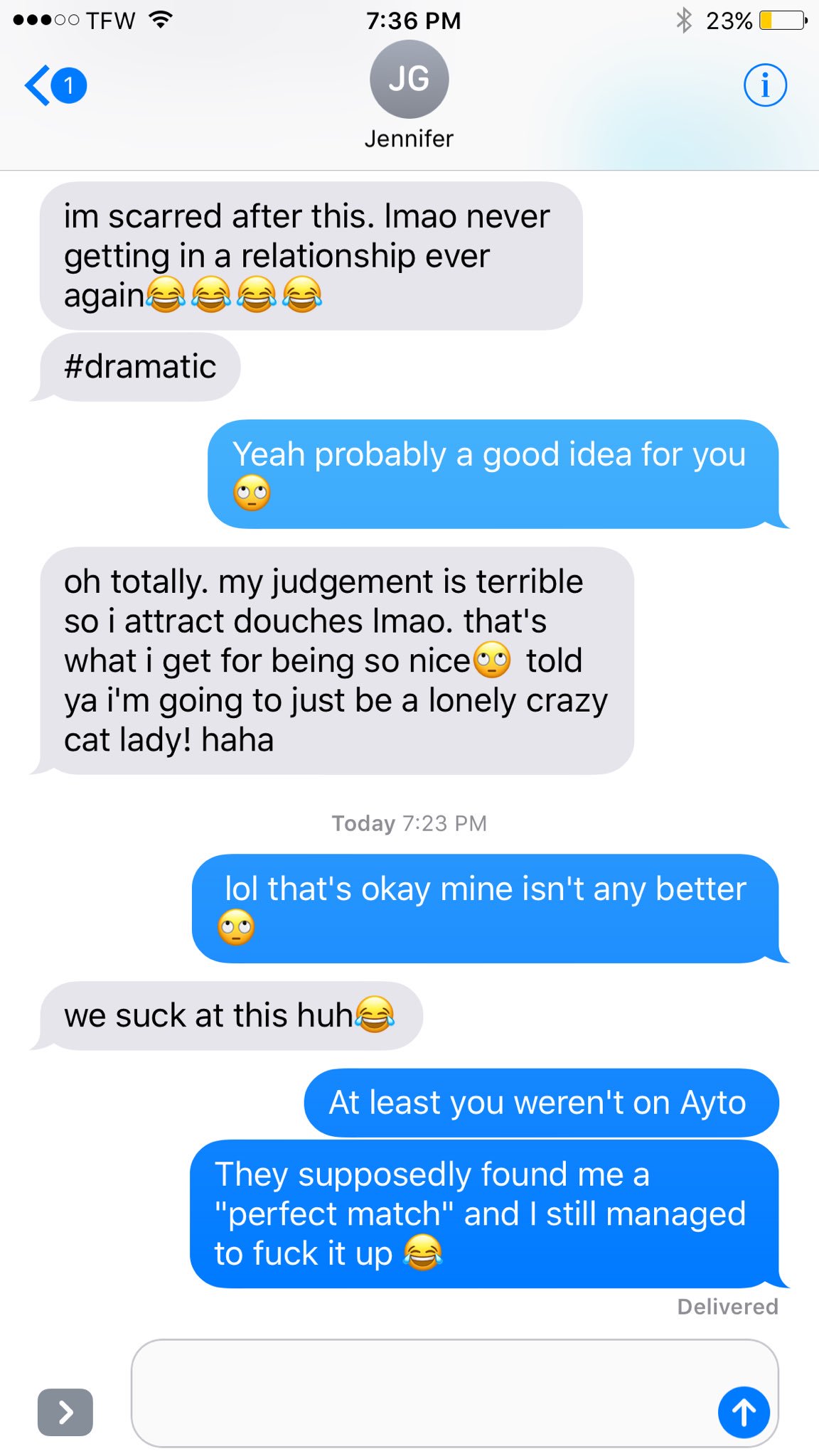This screenshot has height=1456, width=819.
Task: Open Jennifer's contact avatar
Action: coord(409,79)
